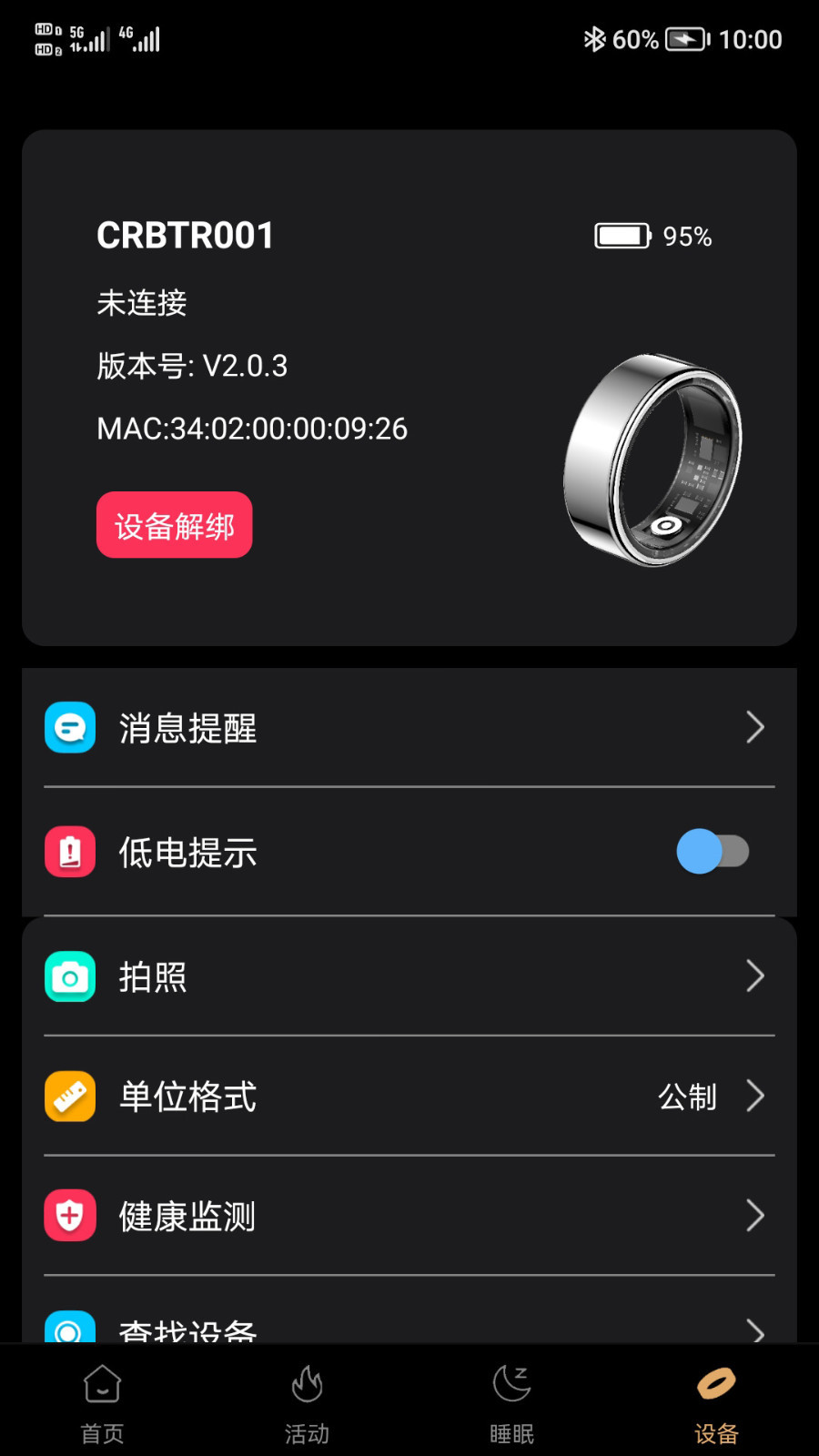The width and height of the screenshot is (819, 1456).
Task: Open the 消息提醒 message icon
Action: [x=69, y=728]
